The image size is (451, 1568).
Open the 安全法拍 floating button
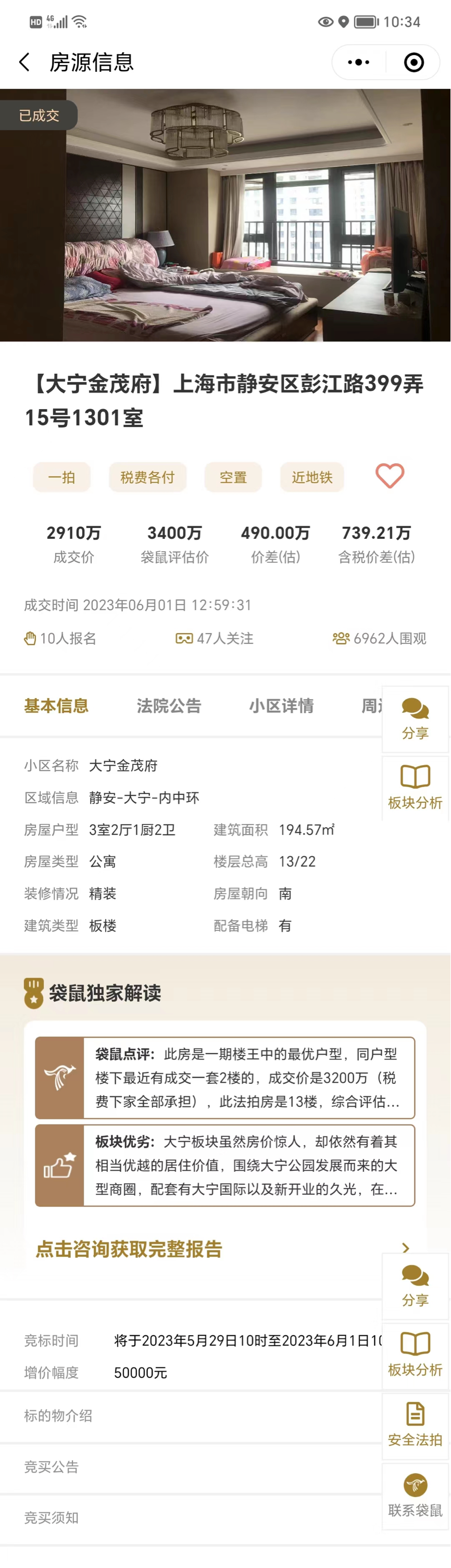tap(415, 1426)
